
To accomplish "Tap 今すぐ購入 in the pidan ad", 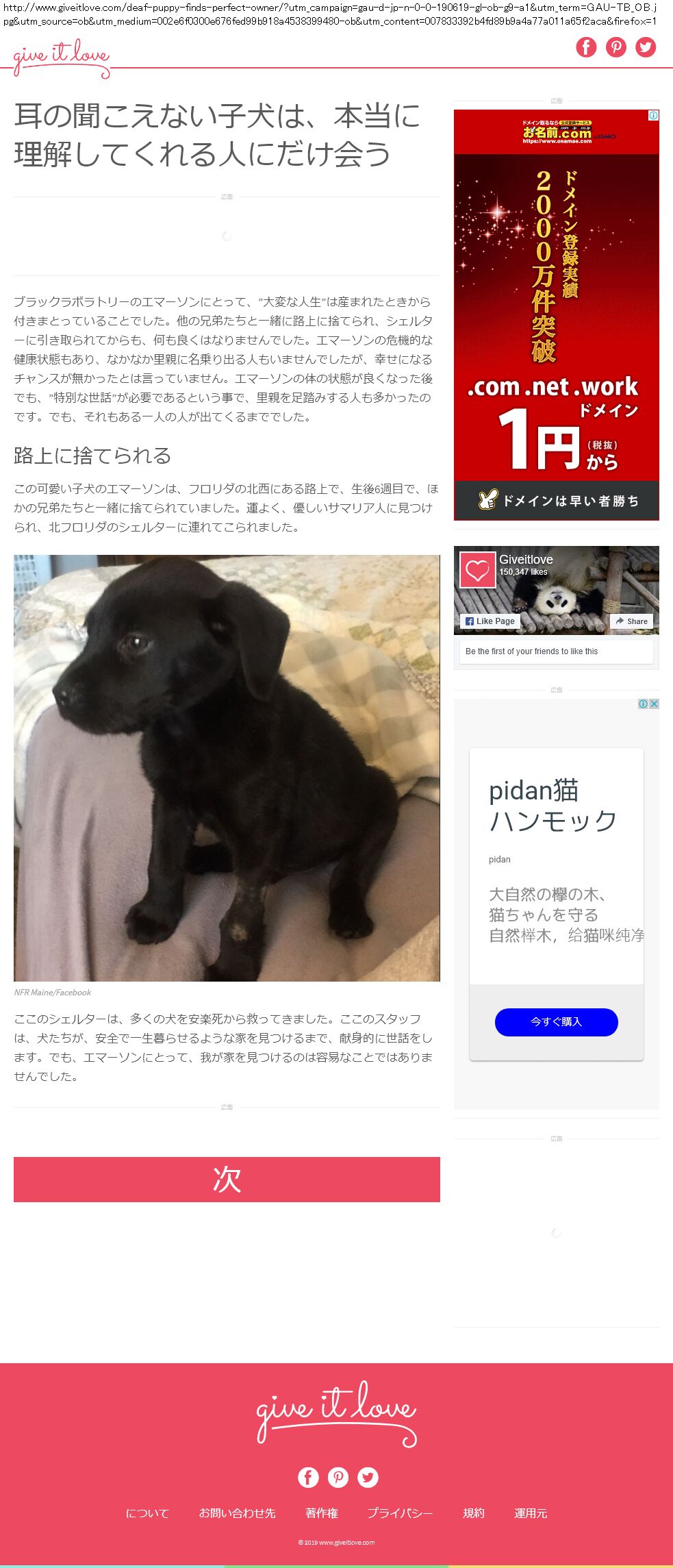I will click(x=556, y=1021).
